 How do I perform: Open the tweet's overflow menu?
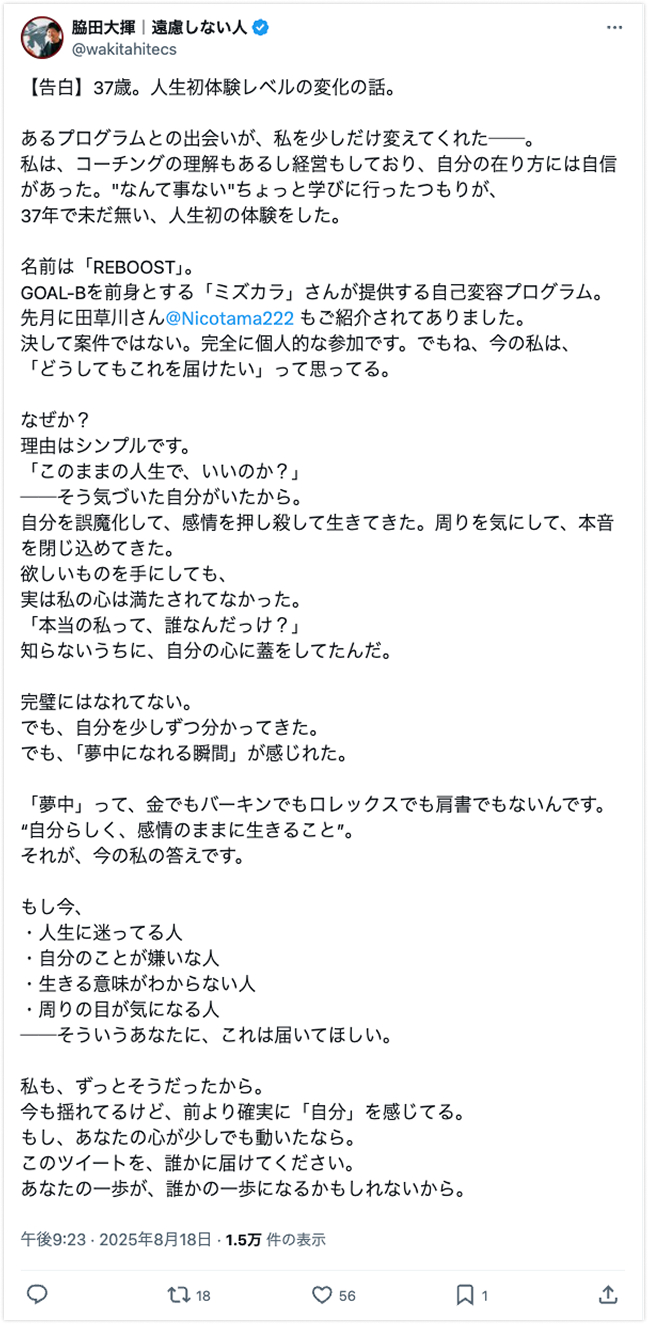(x=614, y=29)
